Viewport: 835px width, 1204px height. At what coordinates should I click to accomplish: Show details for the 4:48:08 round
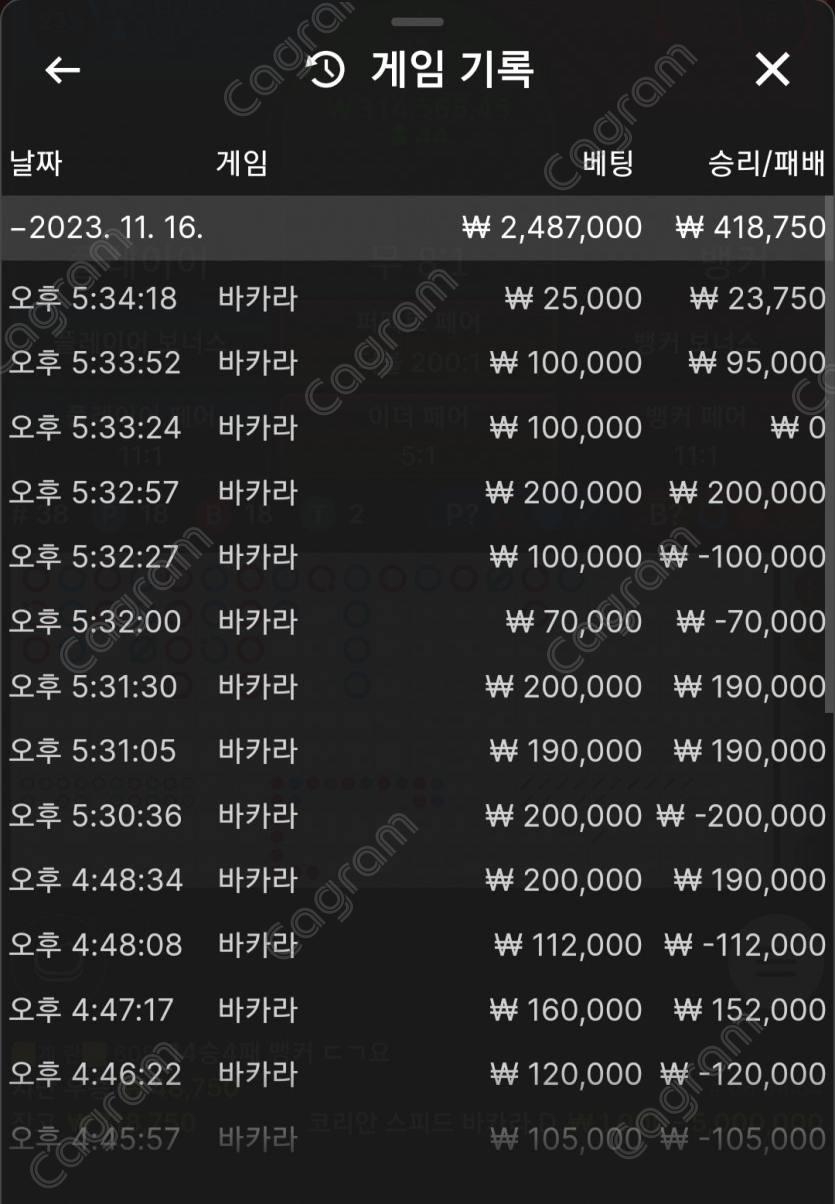coord(417,945)
